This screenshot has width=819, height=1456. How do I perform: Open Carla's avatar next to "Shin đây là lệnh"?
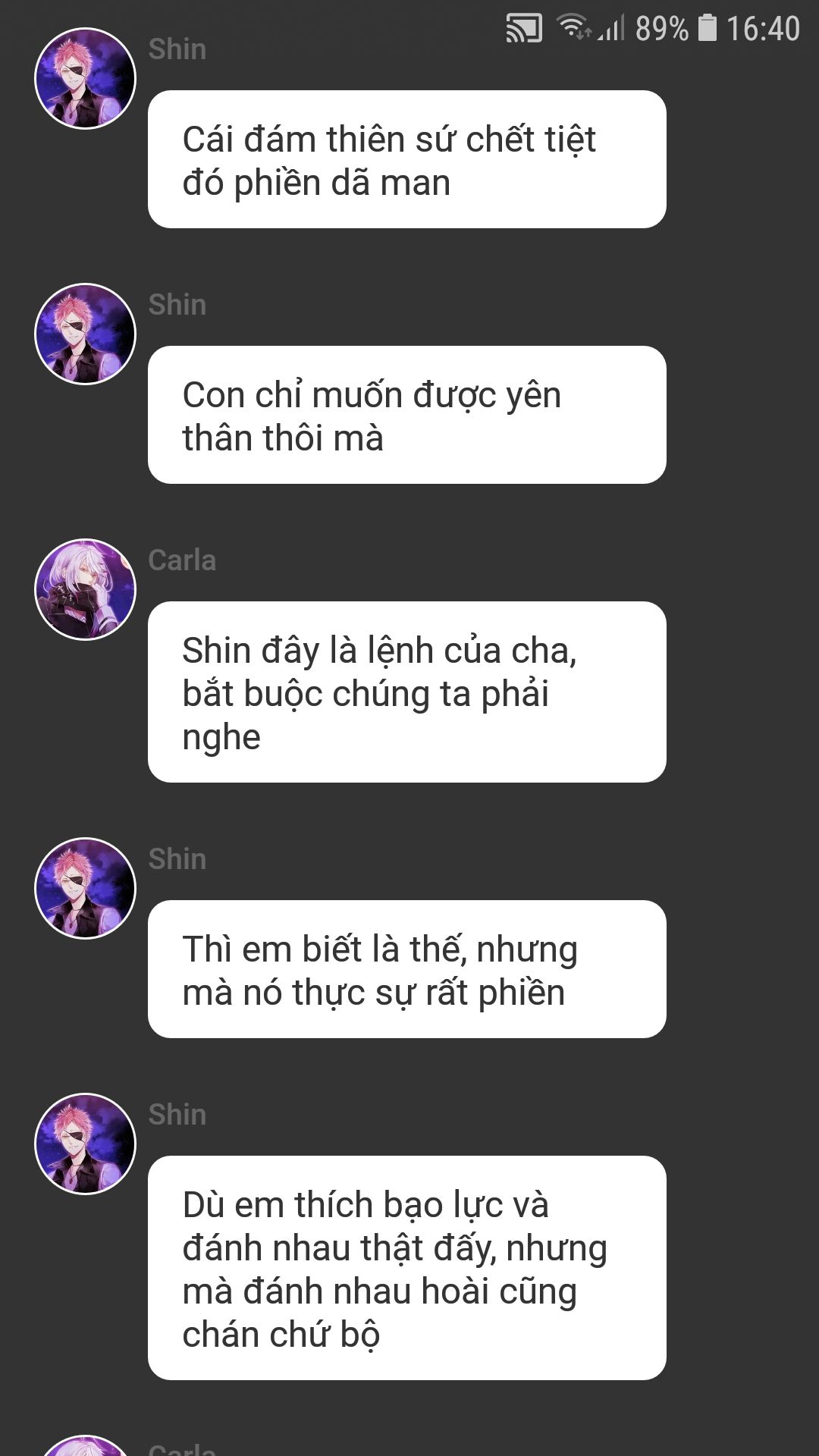85,589
